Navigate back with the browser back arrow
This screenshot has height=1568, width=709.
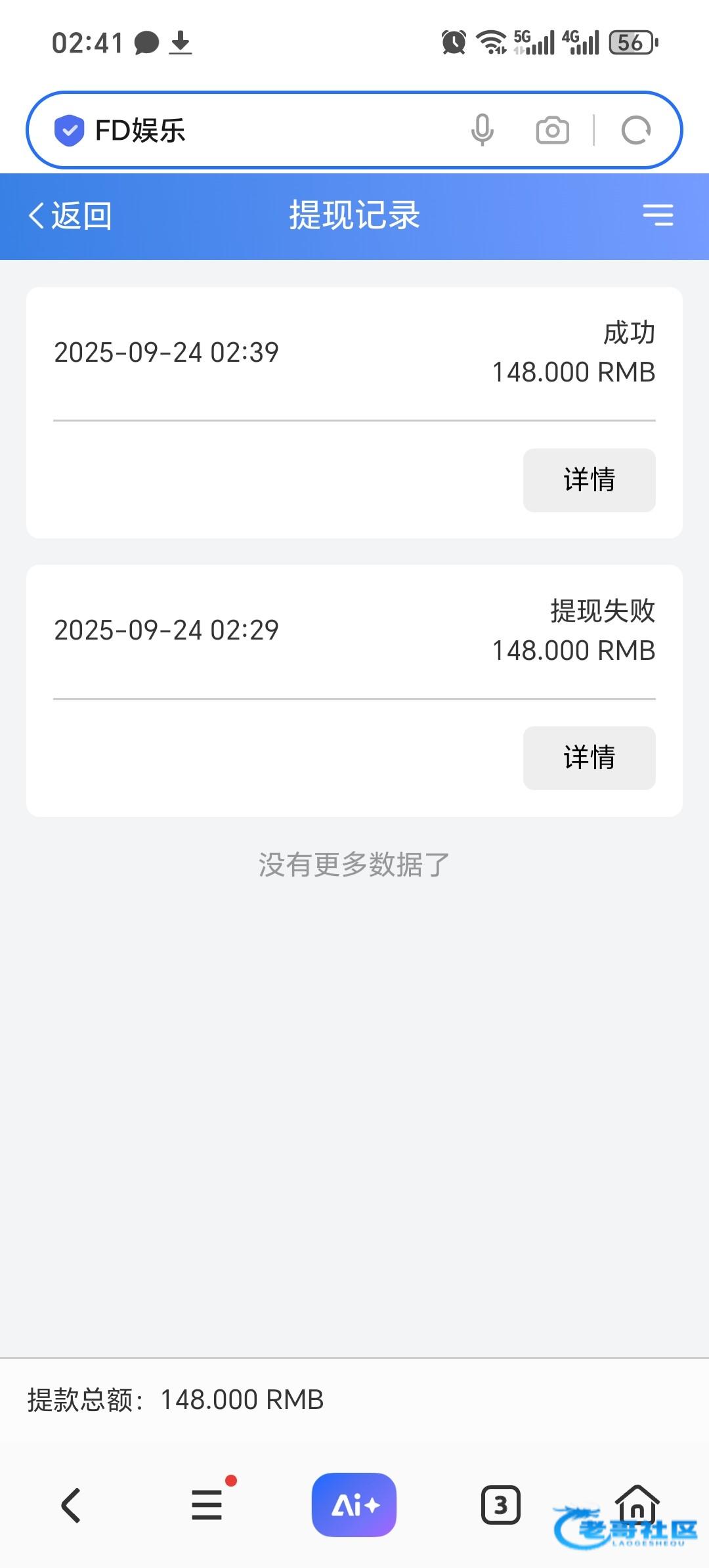pos(71,1505)
